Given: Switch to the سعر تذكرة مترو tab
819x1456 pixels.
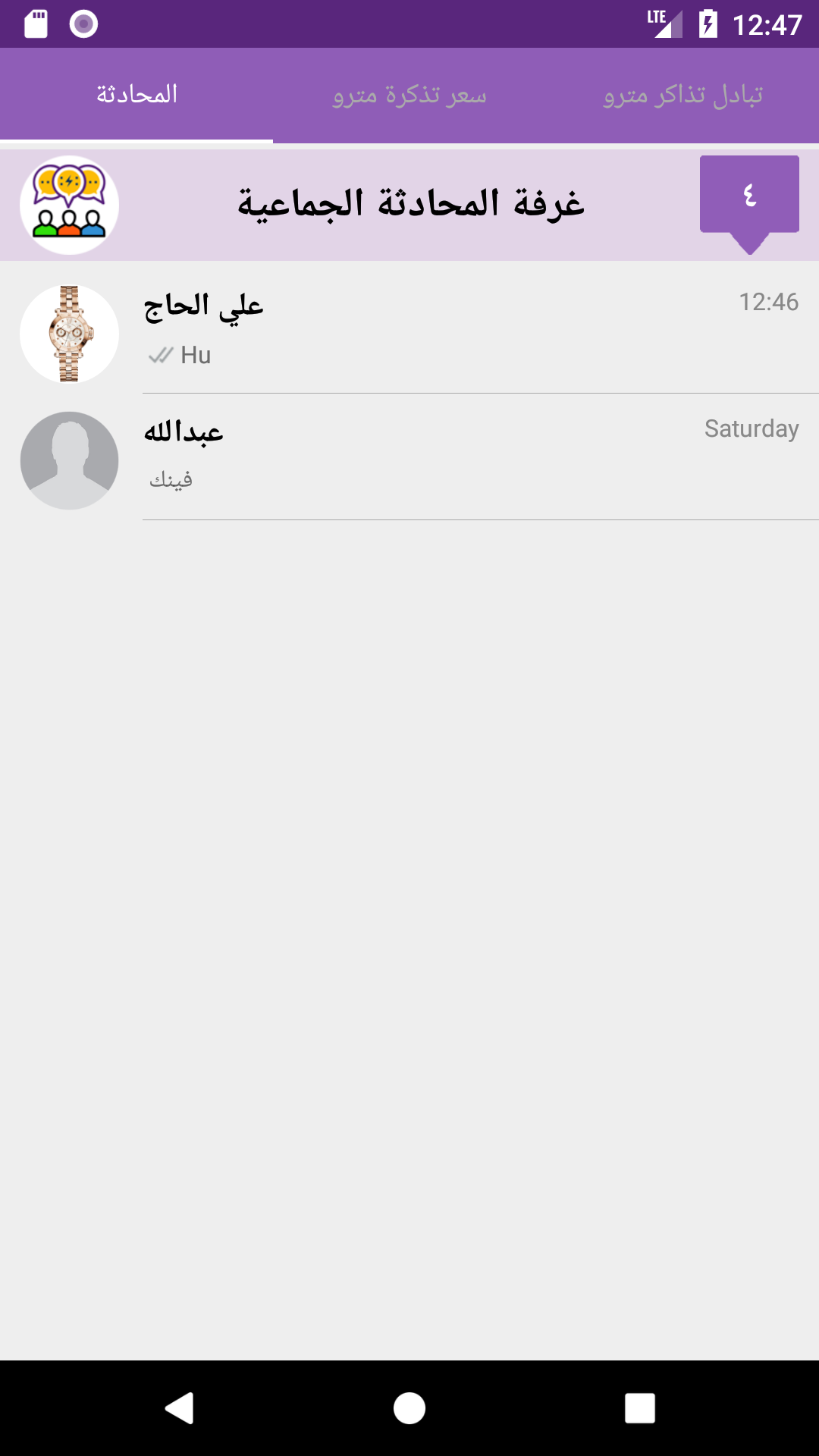Looking at the screenshot, I should point(409,95).
